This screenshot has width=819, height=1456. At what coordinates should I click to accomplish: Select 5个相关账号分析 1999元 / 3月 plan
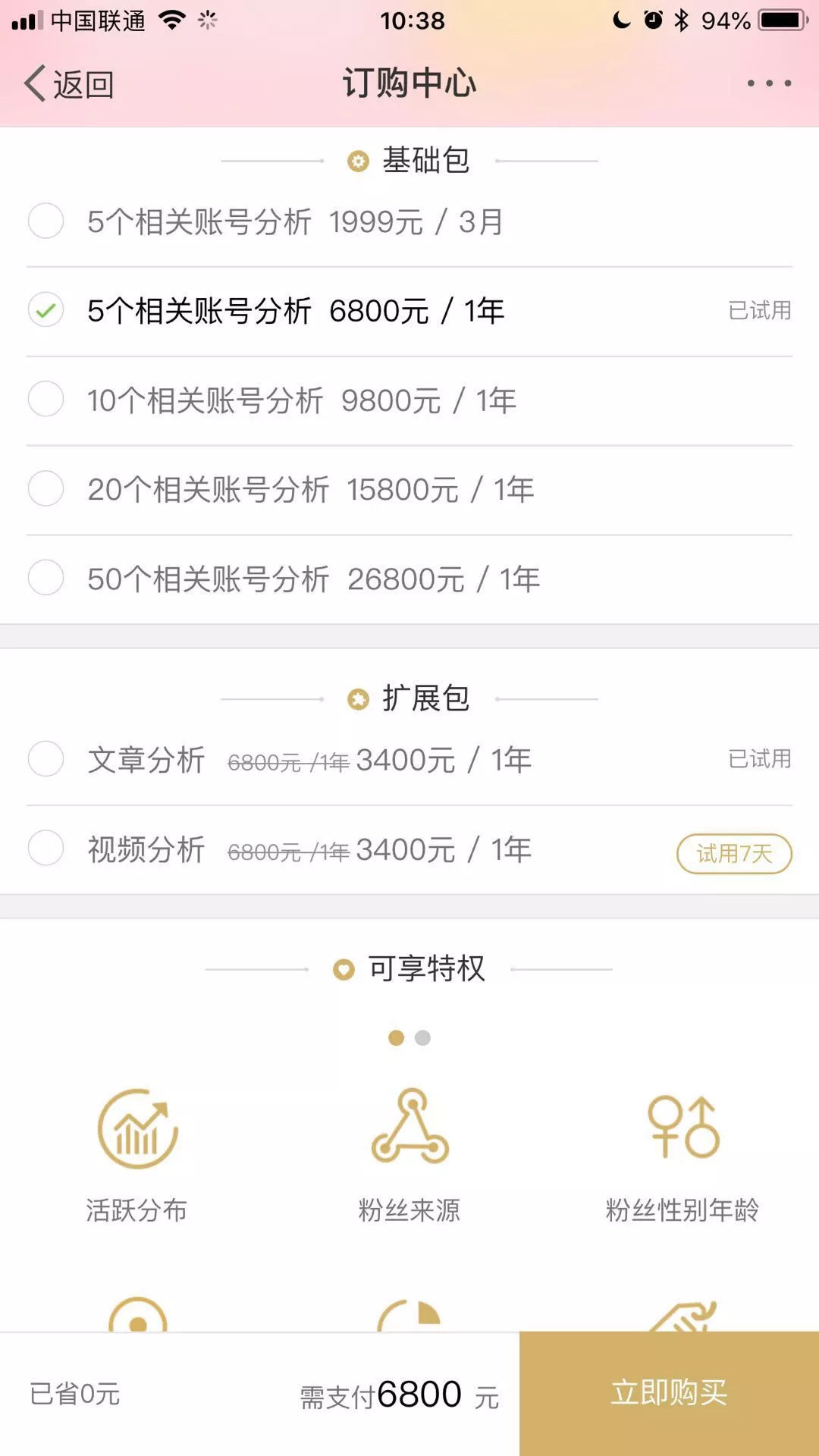point(45,221)
